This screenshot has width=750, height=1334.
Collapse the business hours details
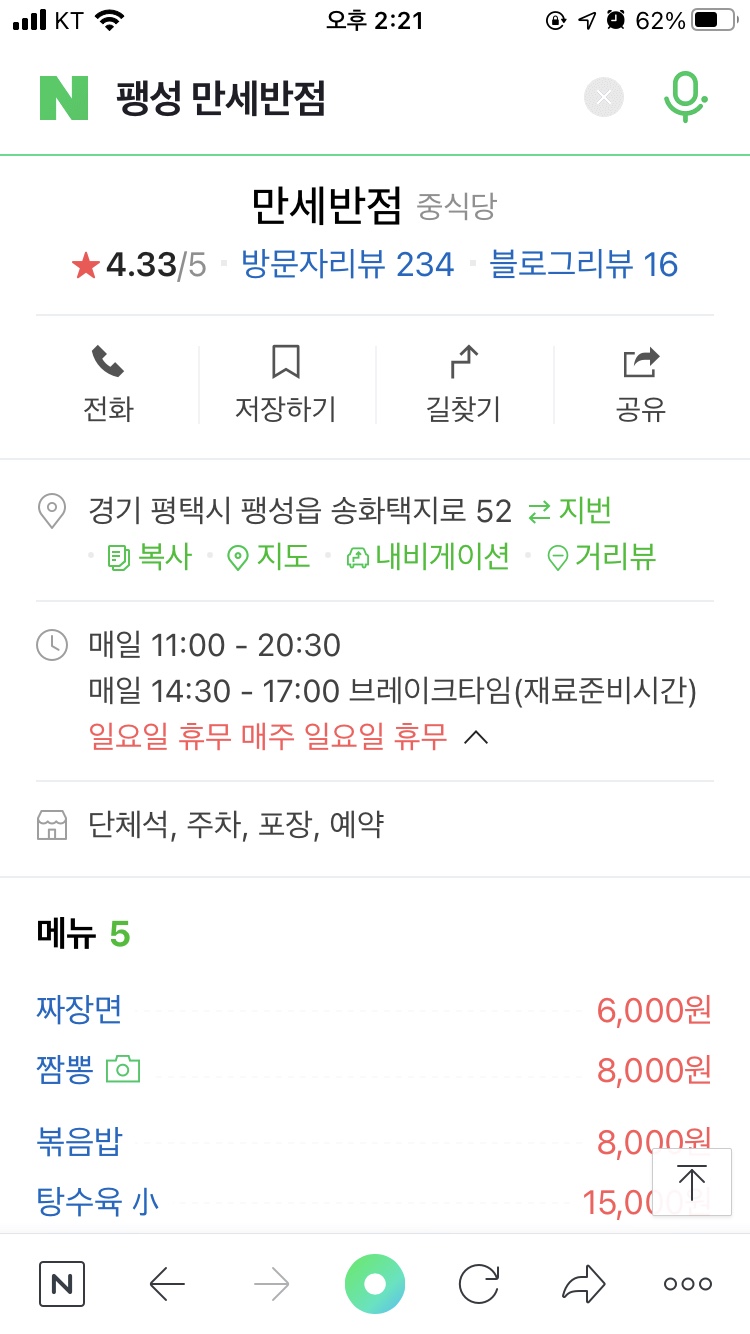coord(477,738)
